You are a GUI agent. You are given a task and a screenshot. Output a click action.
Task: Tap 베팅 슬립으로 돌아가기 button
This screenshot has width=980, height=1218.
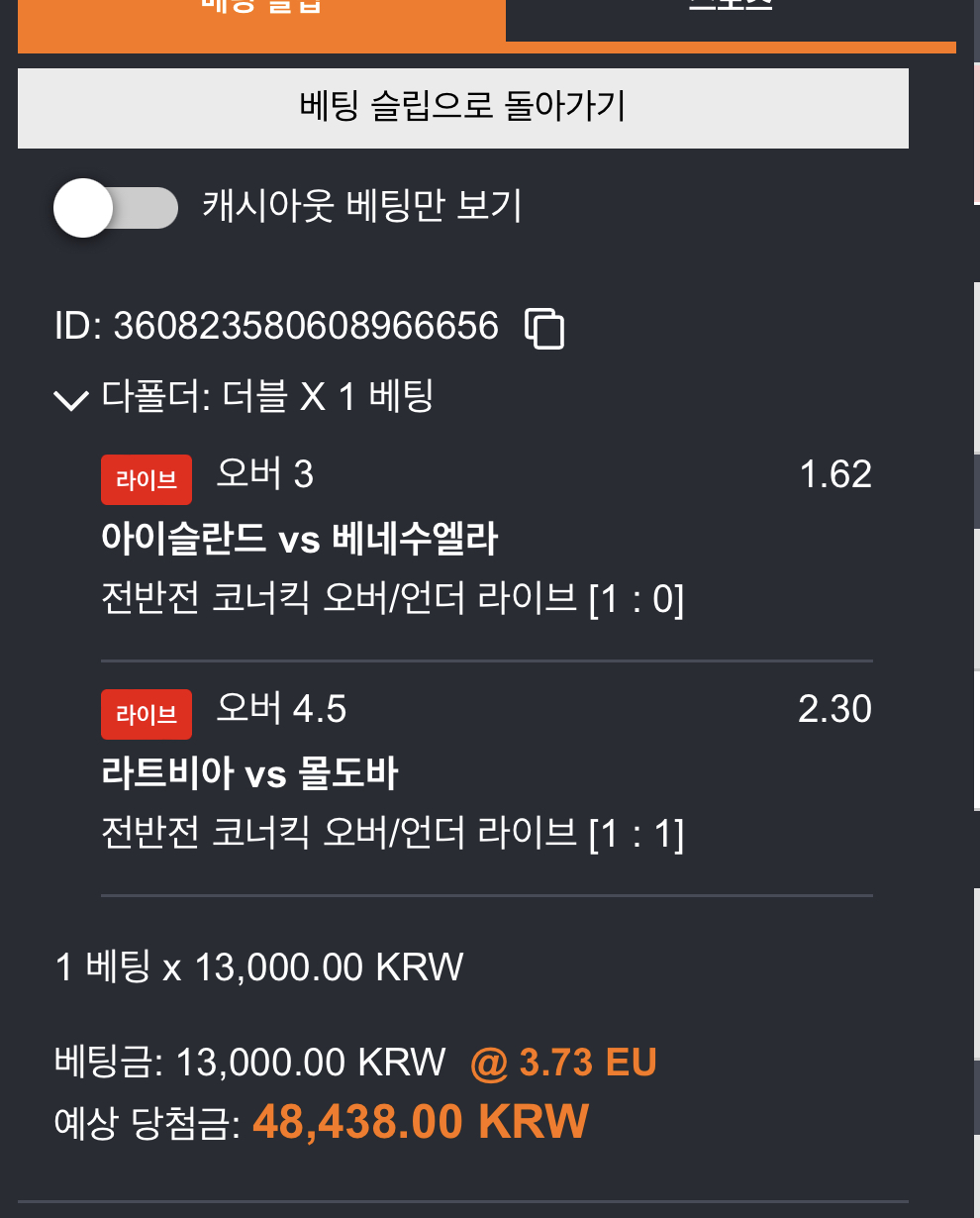click(463, 108)
